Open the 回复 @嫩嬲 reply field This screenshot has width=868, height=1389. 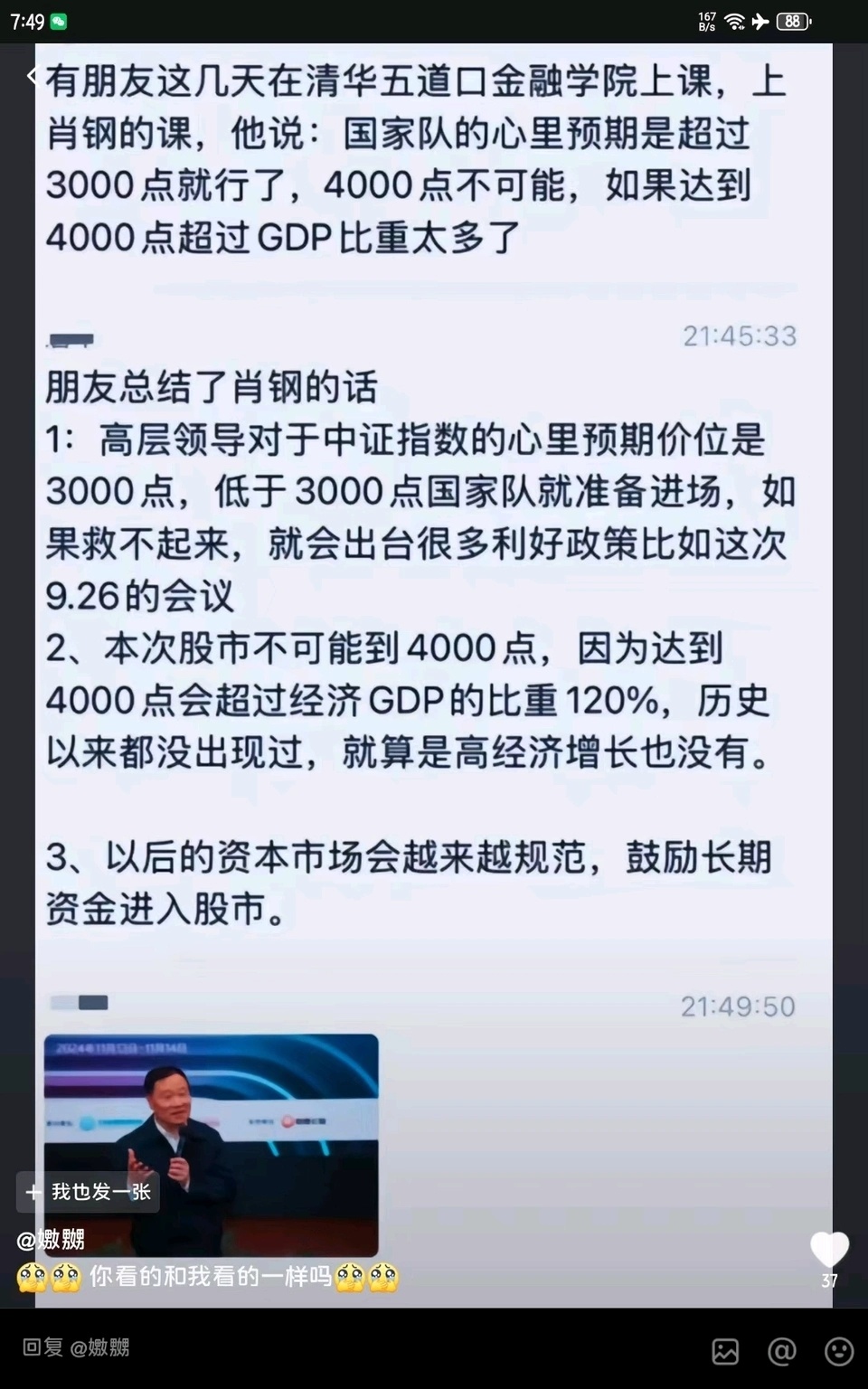coord(271,1347)
